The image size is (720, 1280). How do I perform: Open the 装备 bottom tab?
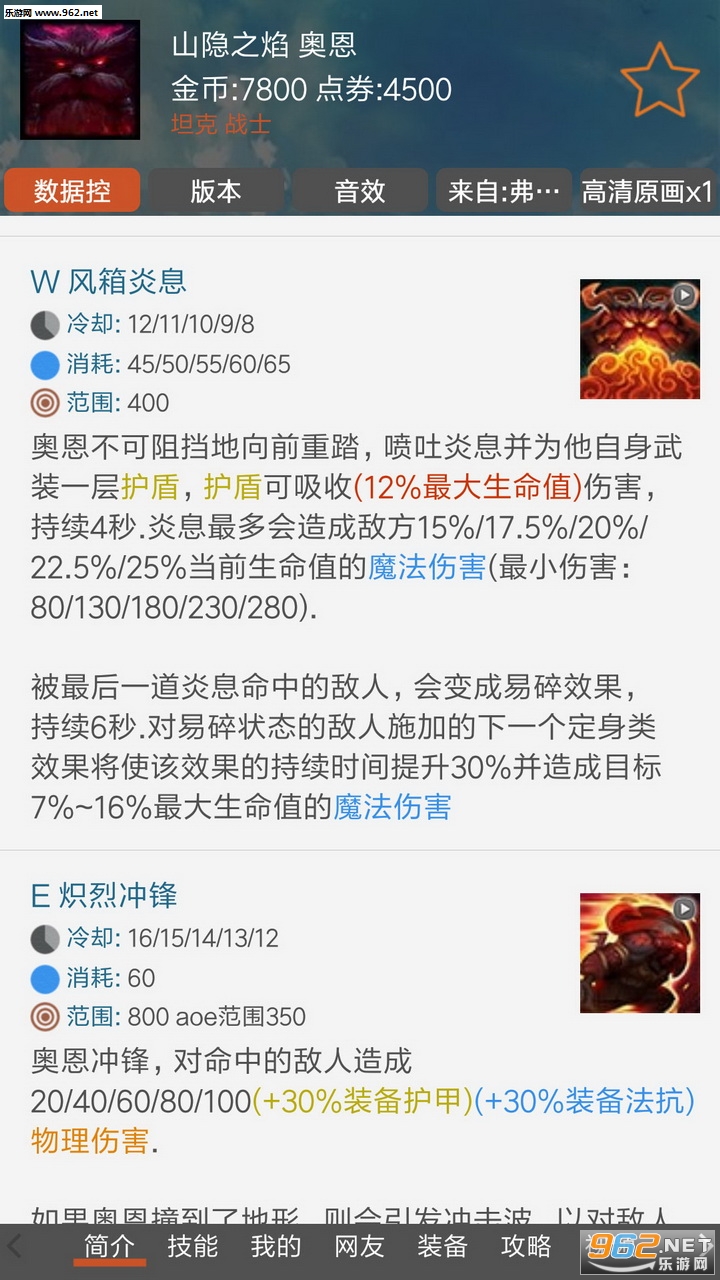(442, 1246)
